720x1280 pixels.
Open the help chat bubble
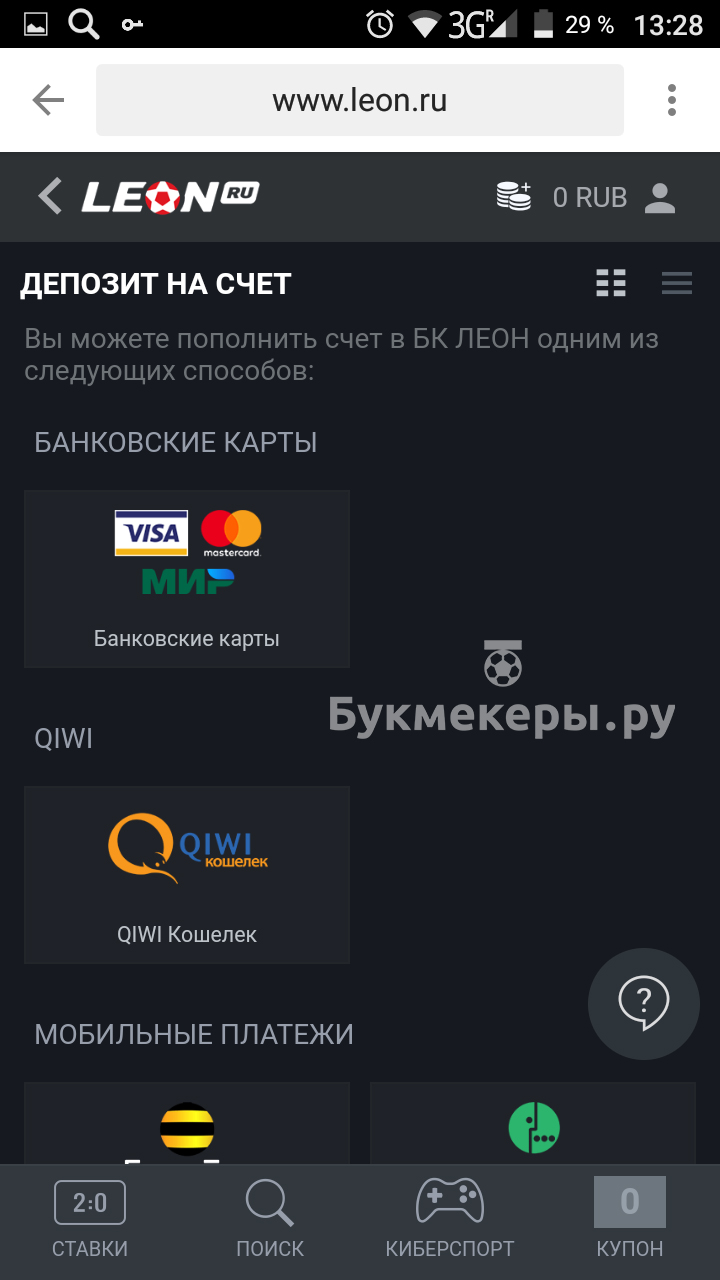643,1003
